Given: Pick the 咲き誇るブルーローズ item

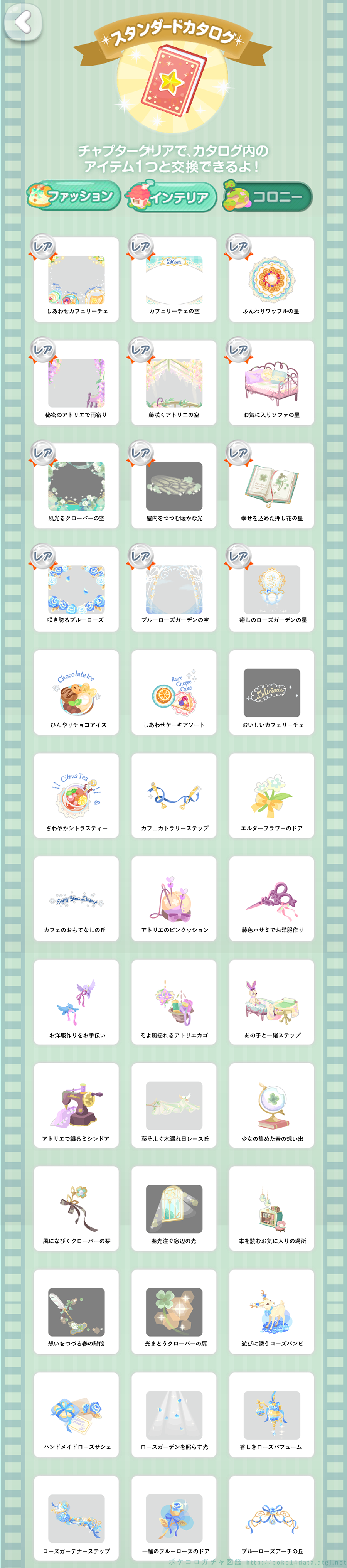Looking at the screenshot, I should coord(76,589).
